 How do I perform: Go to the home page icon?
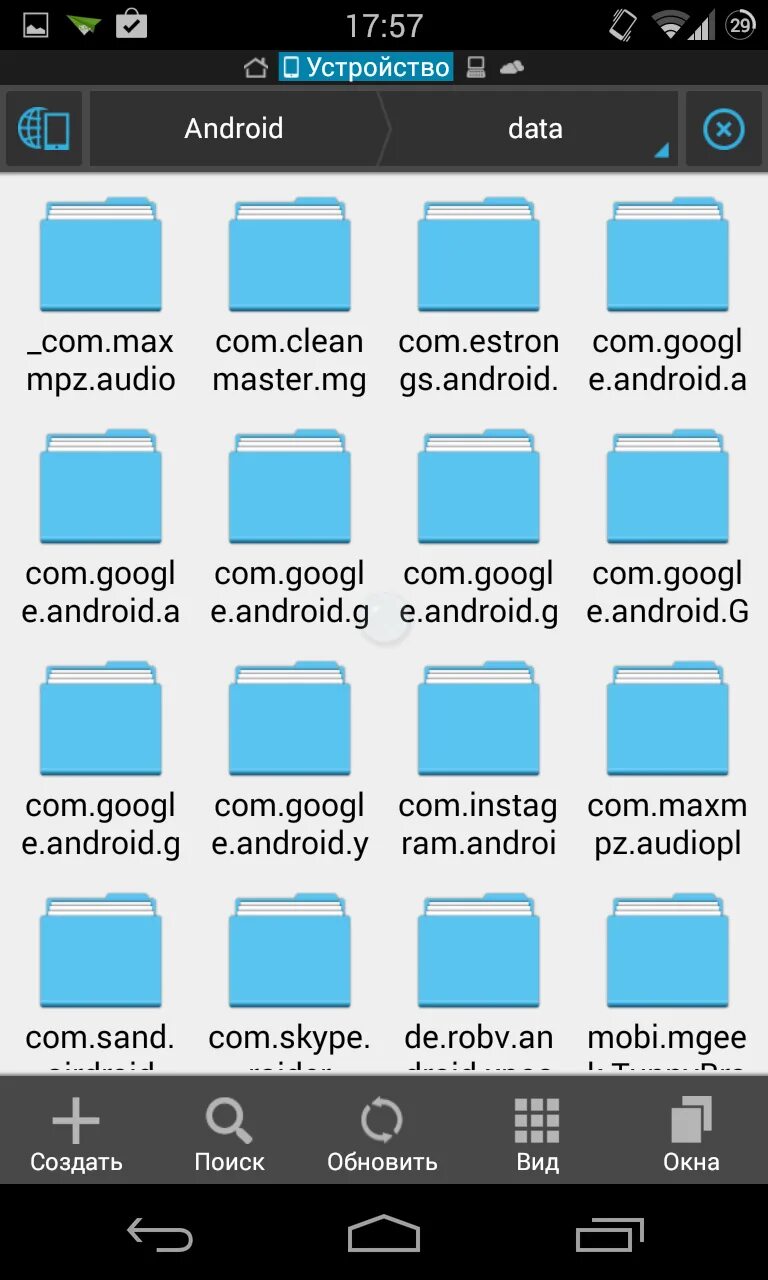(x=256, y=68)
